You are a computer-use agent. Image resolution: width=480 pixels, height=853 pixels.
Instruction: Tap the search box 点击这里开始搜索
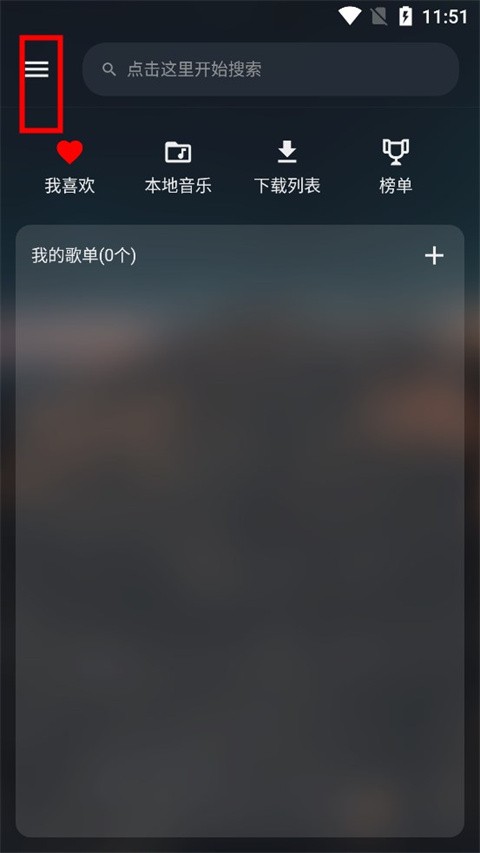pos(270,69)
